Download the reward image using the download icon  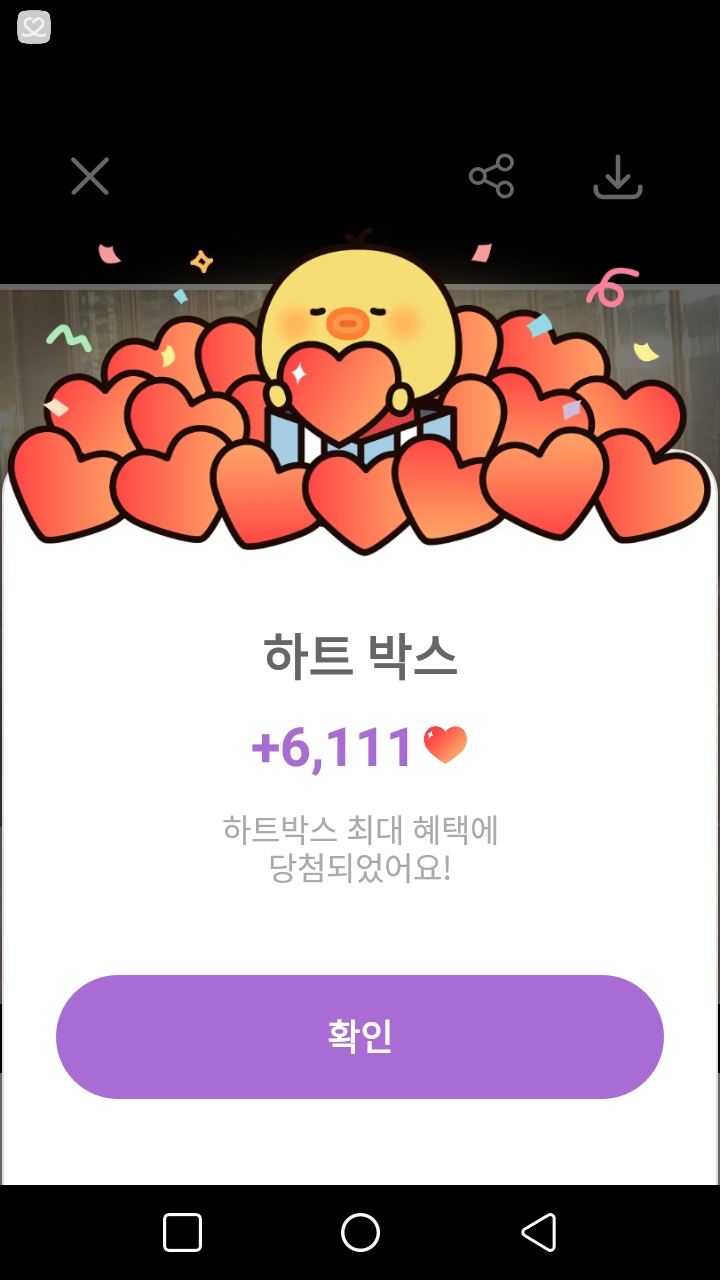pyautogui.click(x=618, y=176)
